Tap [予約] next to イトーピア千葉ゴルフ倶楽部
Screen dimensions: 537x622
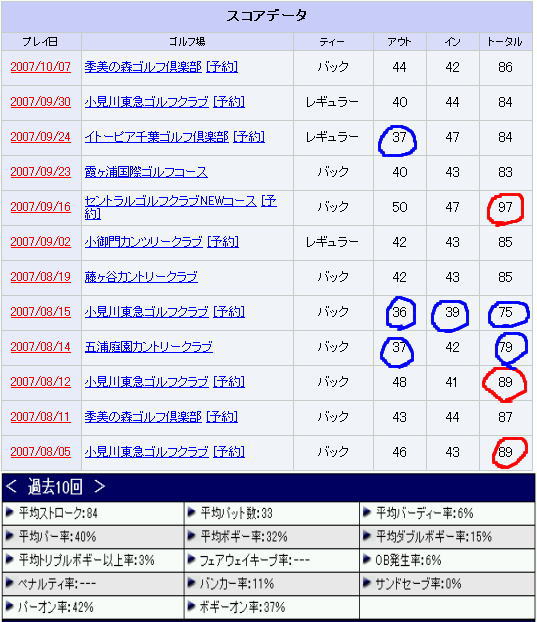249,137
